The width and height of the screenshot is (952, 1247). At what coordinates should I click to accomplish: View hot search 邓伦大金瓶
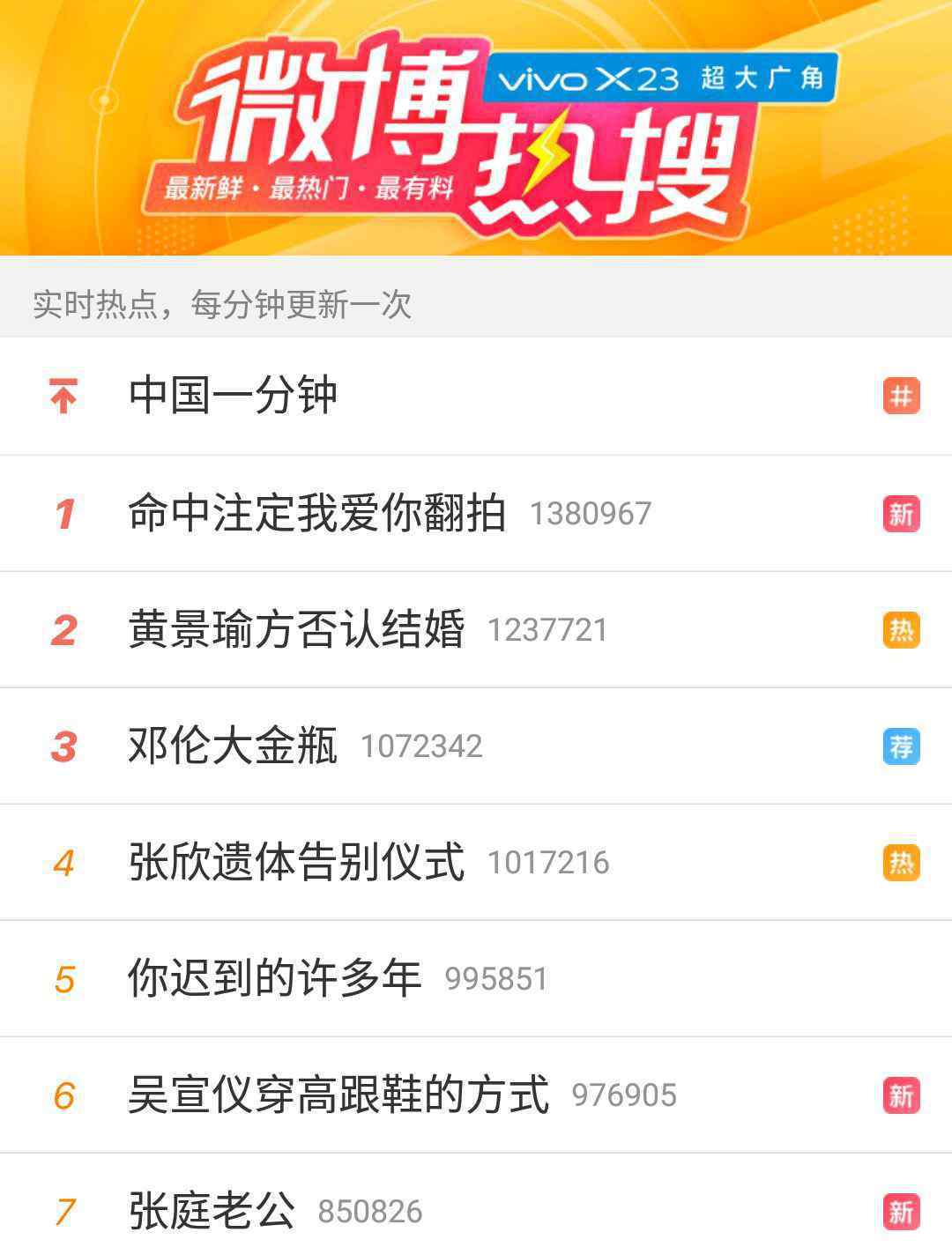[x=234, y=746]
